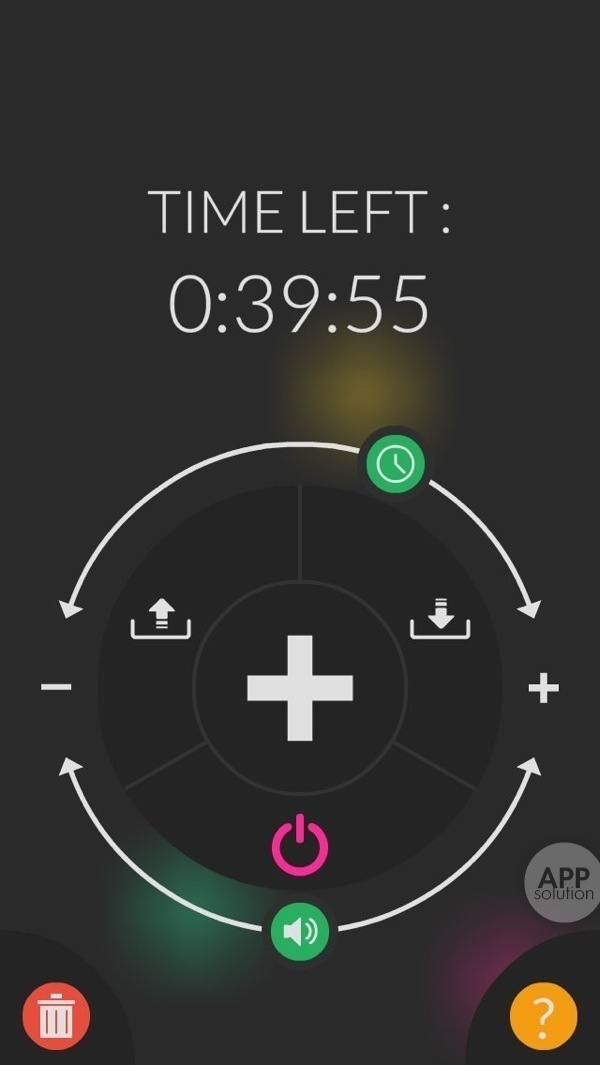Delete using the red trash button
Screen dimensions: 600x1065
coord(56,1017)
